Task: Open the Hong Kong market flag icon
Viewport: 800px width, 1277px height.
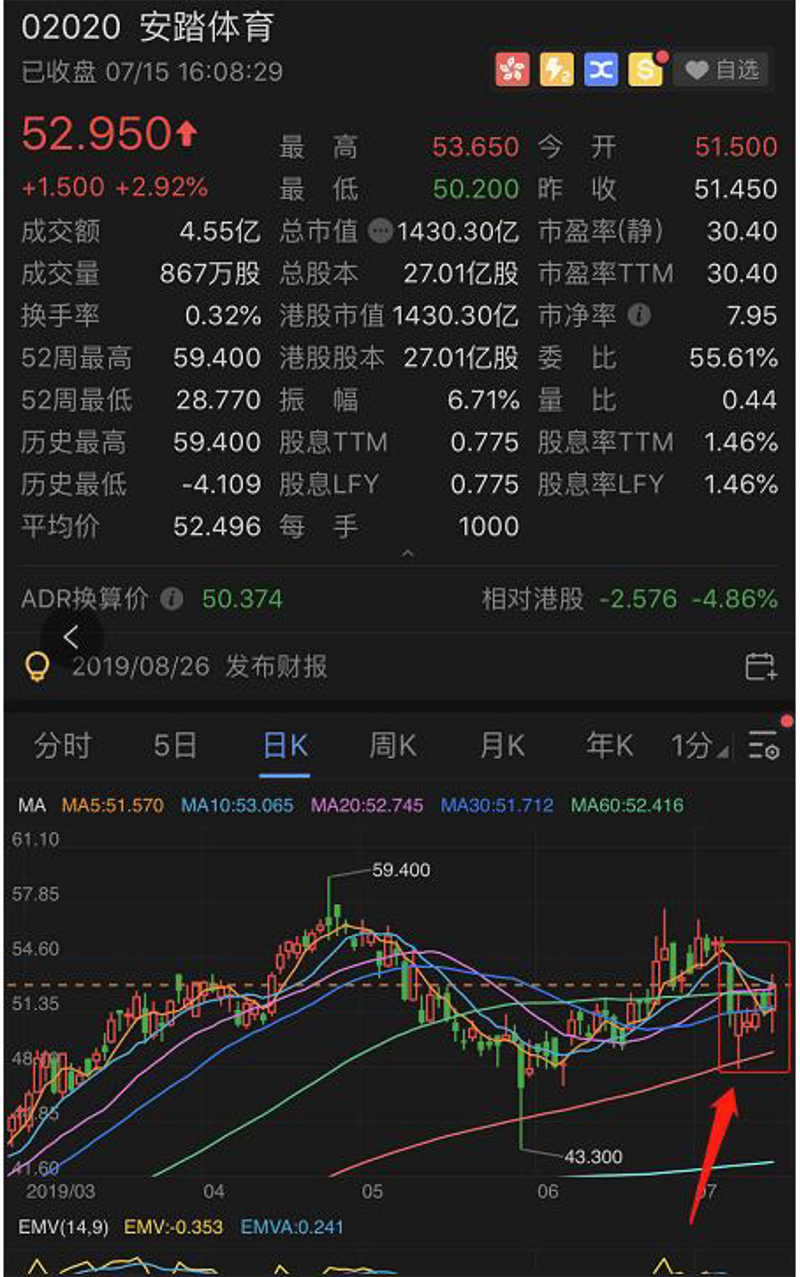Action: (512, 70)
